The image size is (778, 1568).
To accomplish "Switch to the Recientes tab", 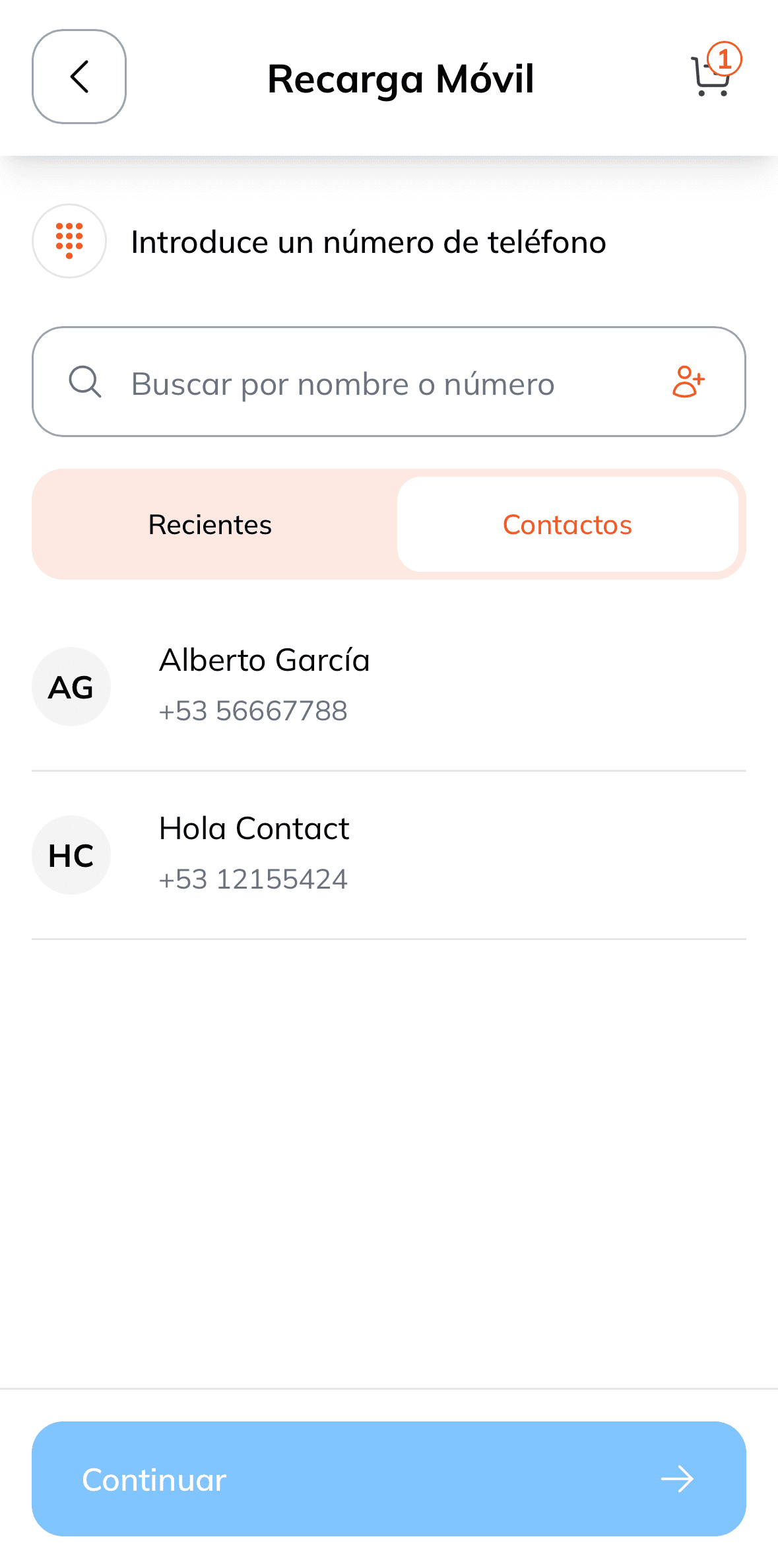I will (209, 524).
